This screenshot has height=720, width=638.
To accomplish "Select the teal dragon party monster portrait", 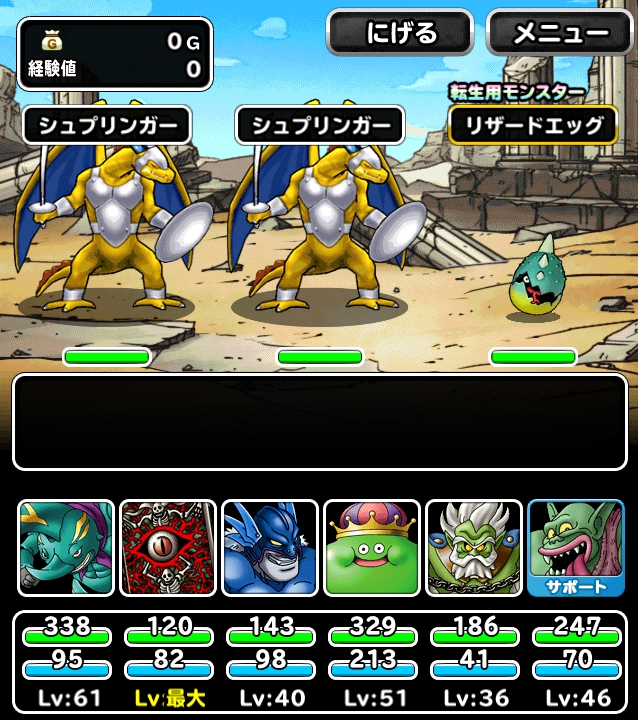I will tap(66, 548).
